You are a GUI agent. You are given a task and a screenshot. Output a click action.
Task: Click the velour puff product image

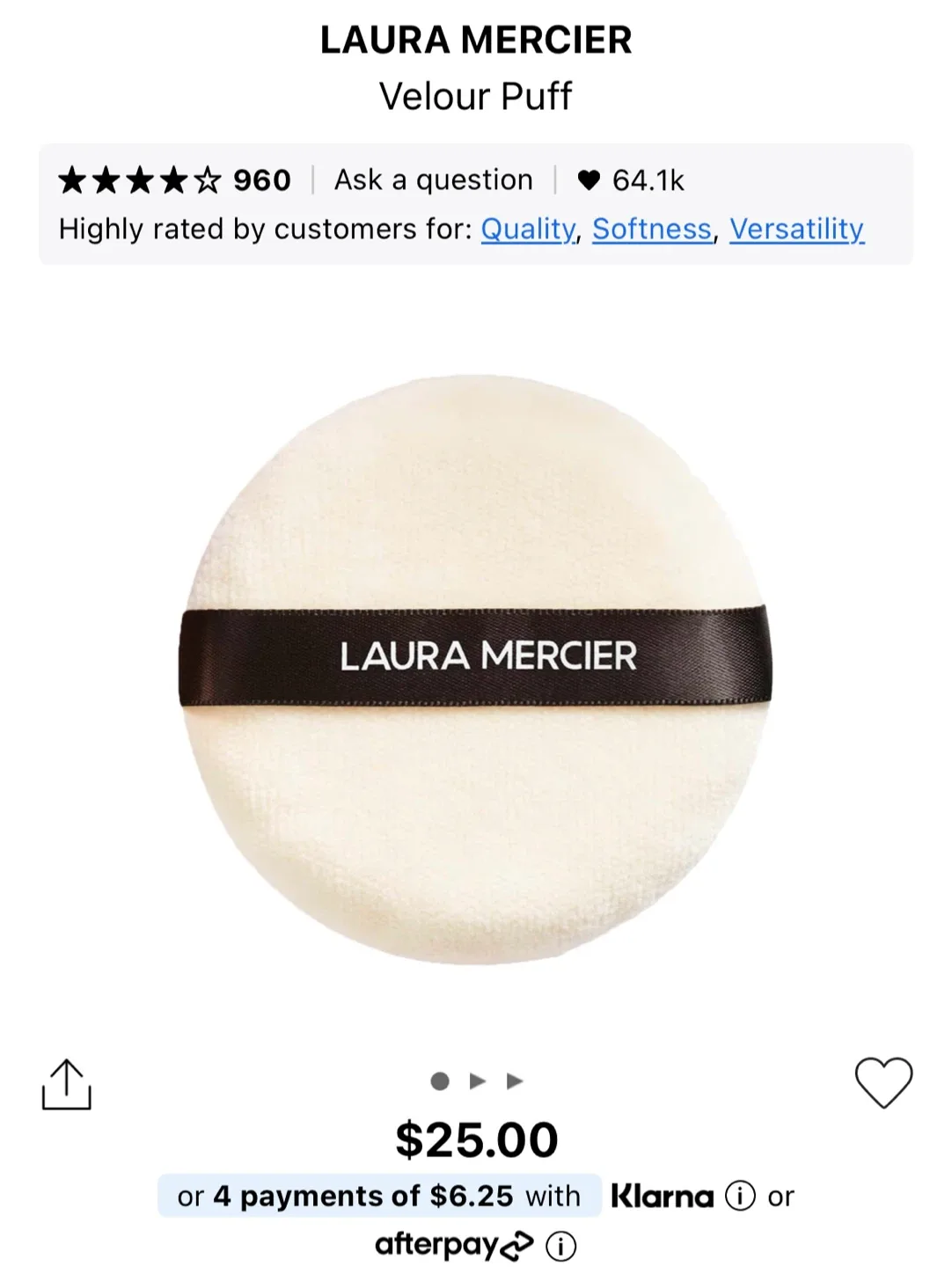pos(476,664)
